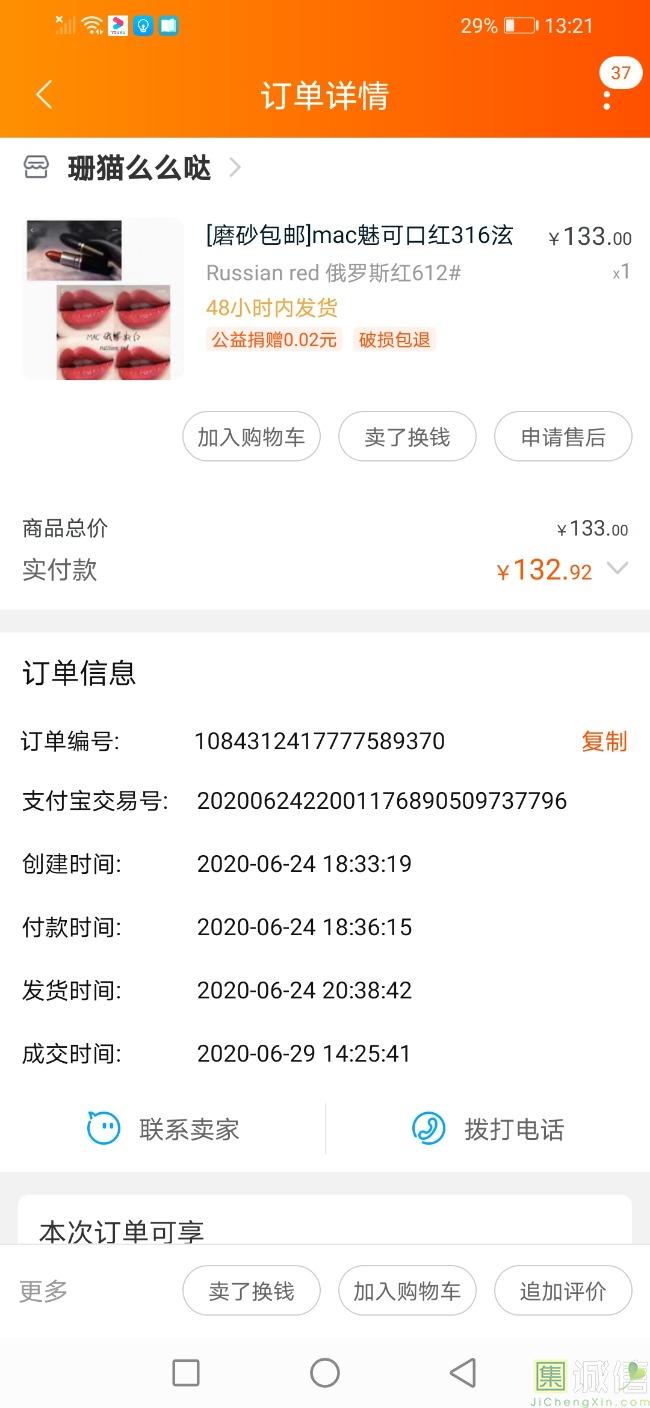Select 卖了换钱 in the bottom bar

(251, 1291)
